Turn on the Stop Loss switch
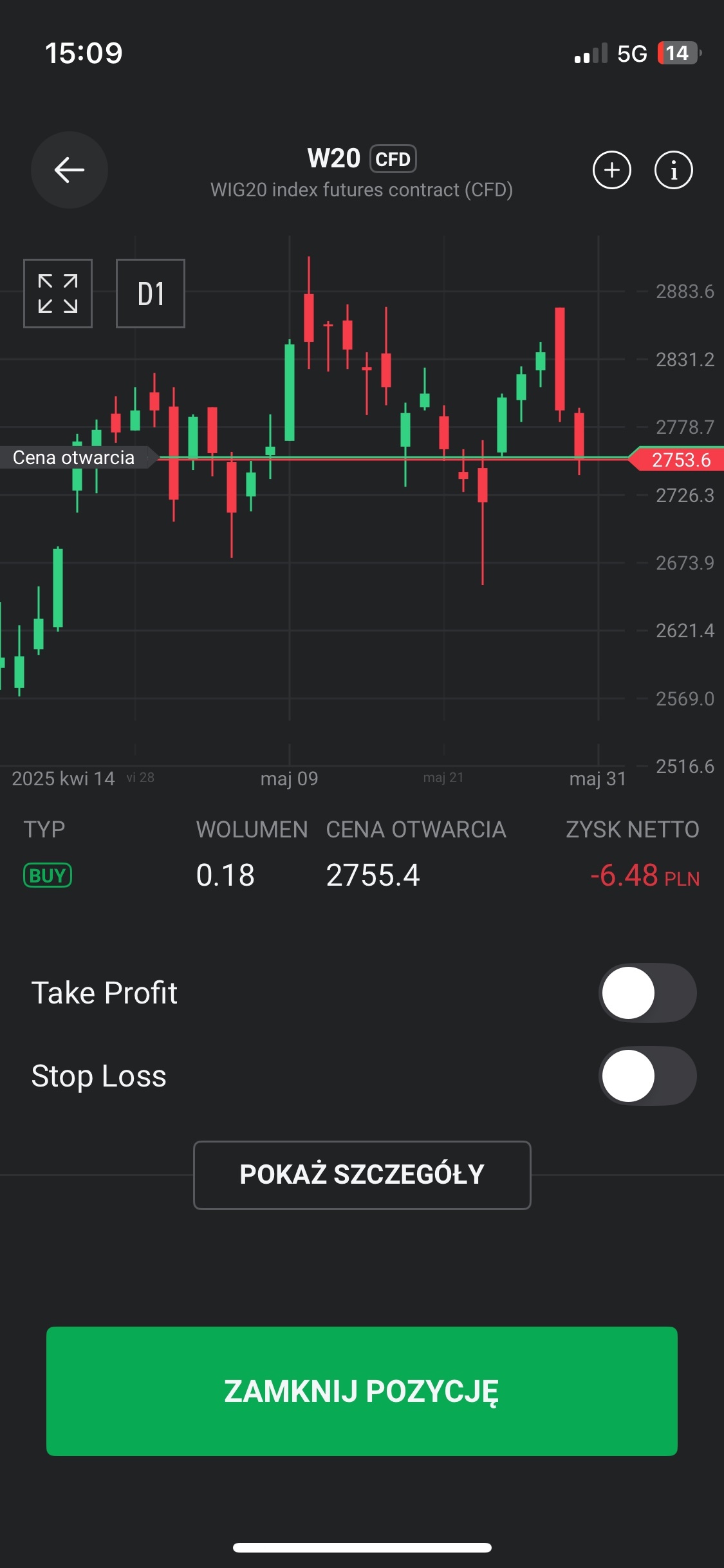 pyautogui.click(x=647, y=1076)
